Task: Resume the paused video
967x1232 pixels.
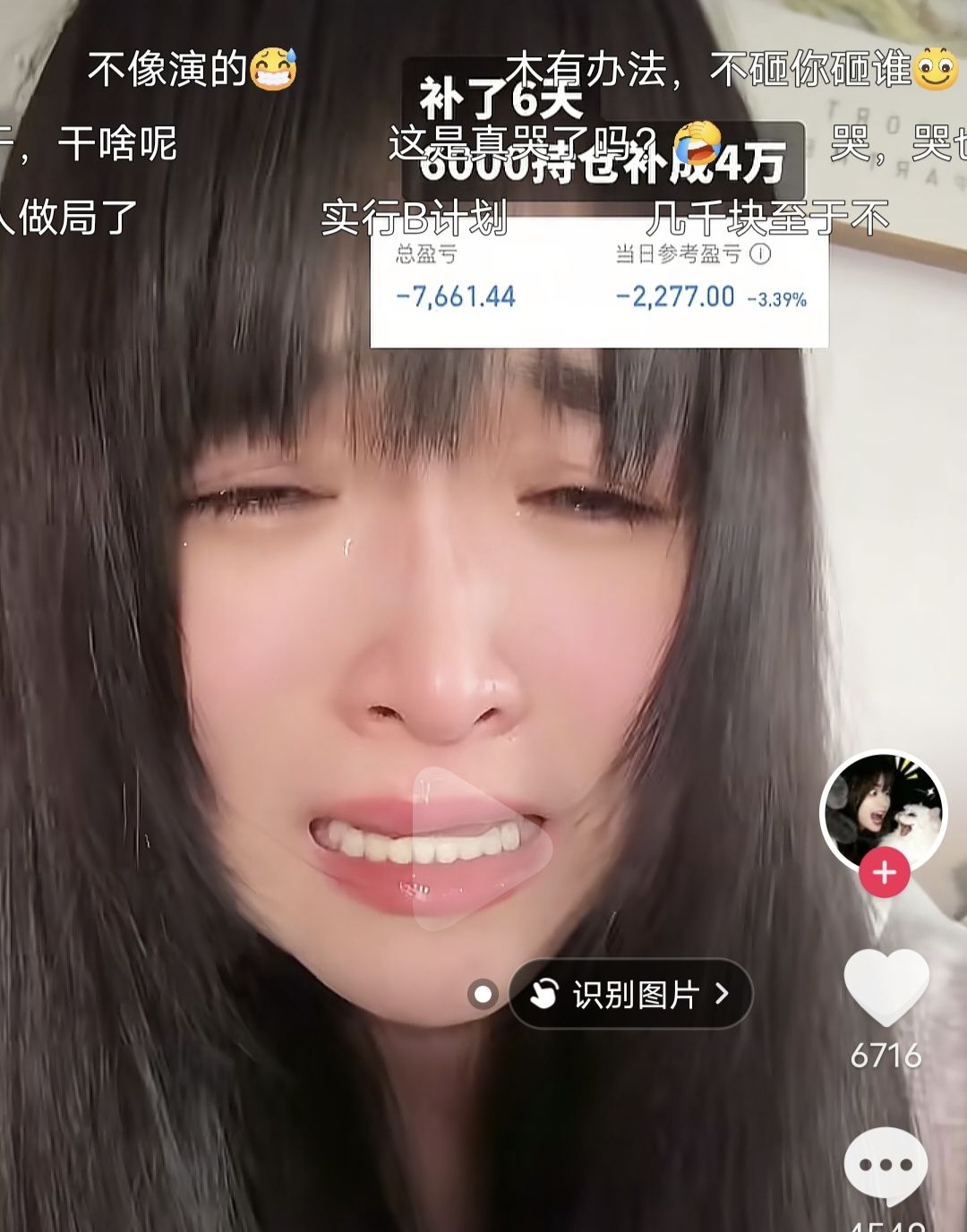Action: tap(481, 847)
